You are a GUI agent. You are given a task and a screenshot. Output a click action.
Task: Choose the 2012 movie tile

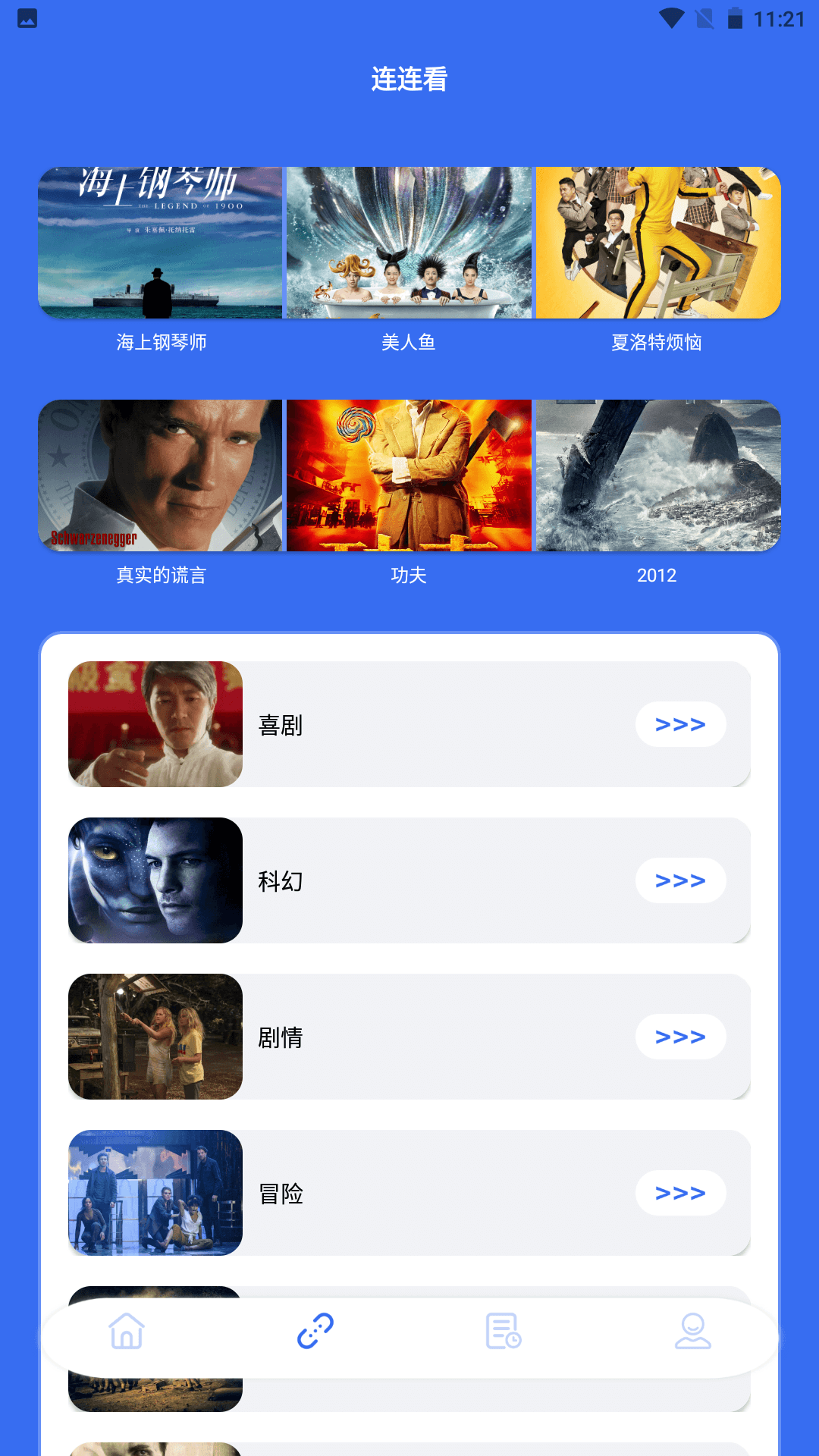tap(657, 475)
